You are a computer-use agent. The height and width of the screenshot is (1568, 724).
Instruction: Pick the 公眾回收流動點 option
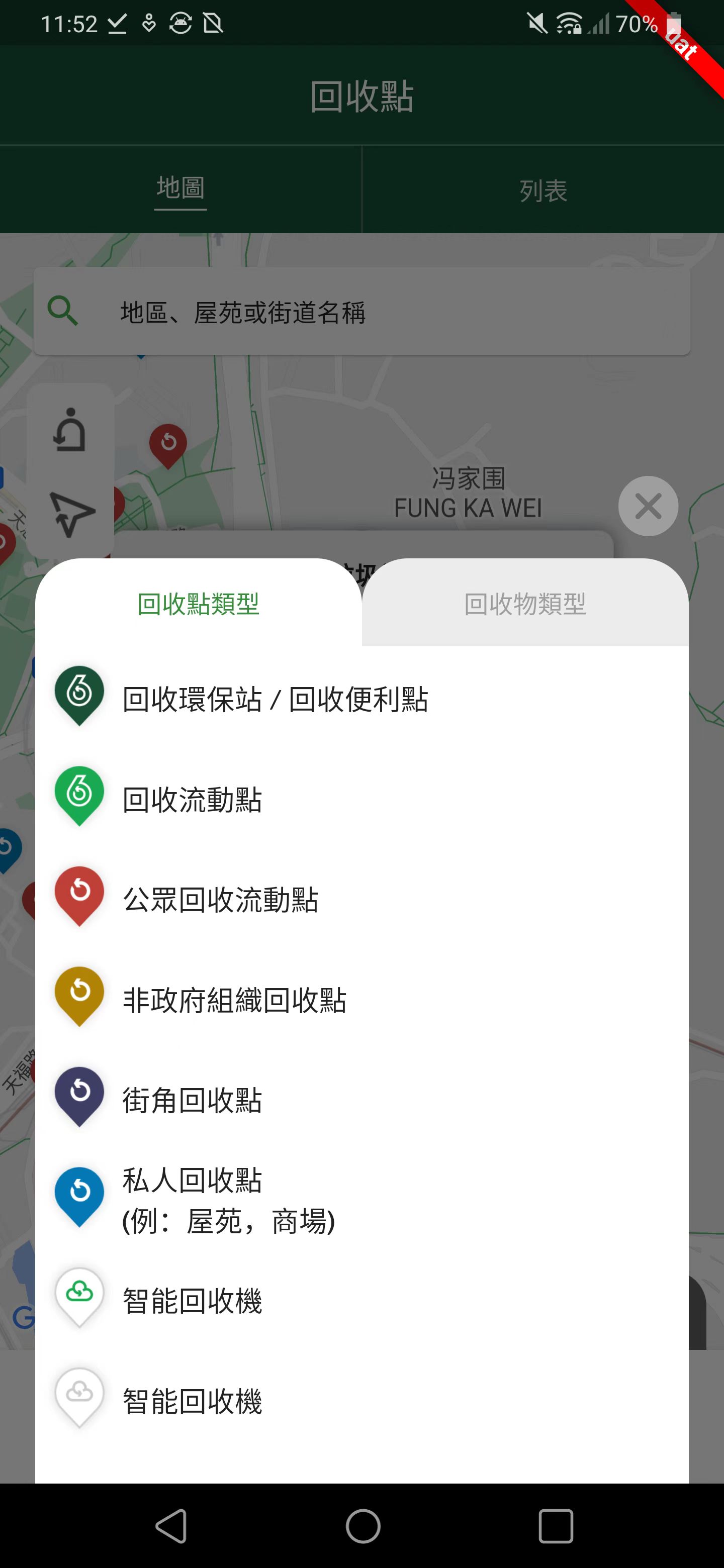[x=220, y=900]
